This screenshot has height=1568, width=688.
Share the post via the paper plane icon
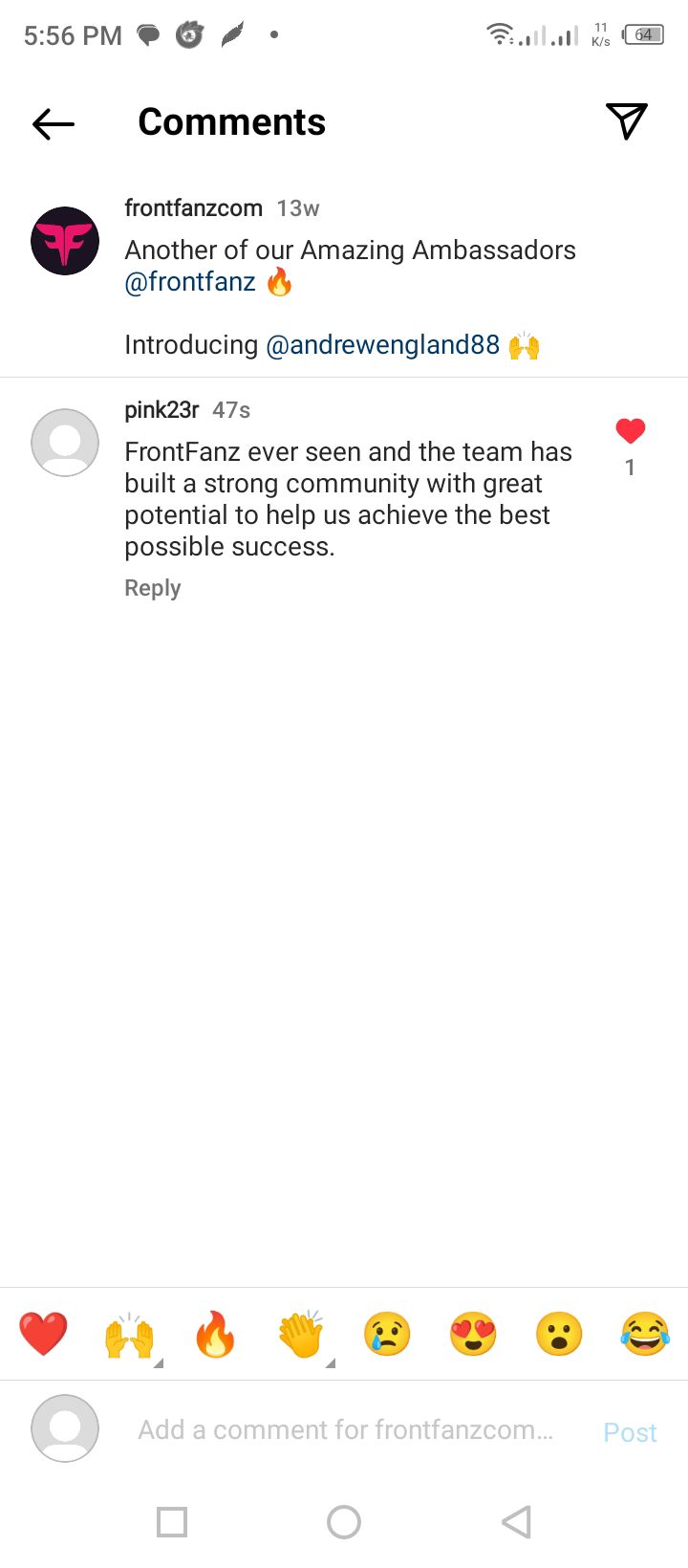627,121
